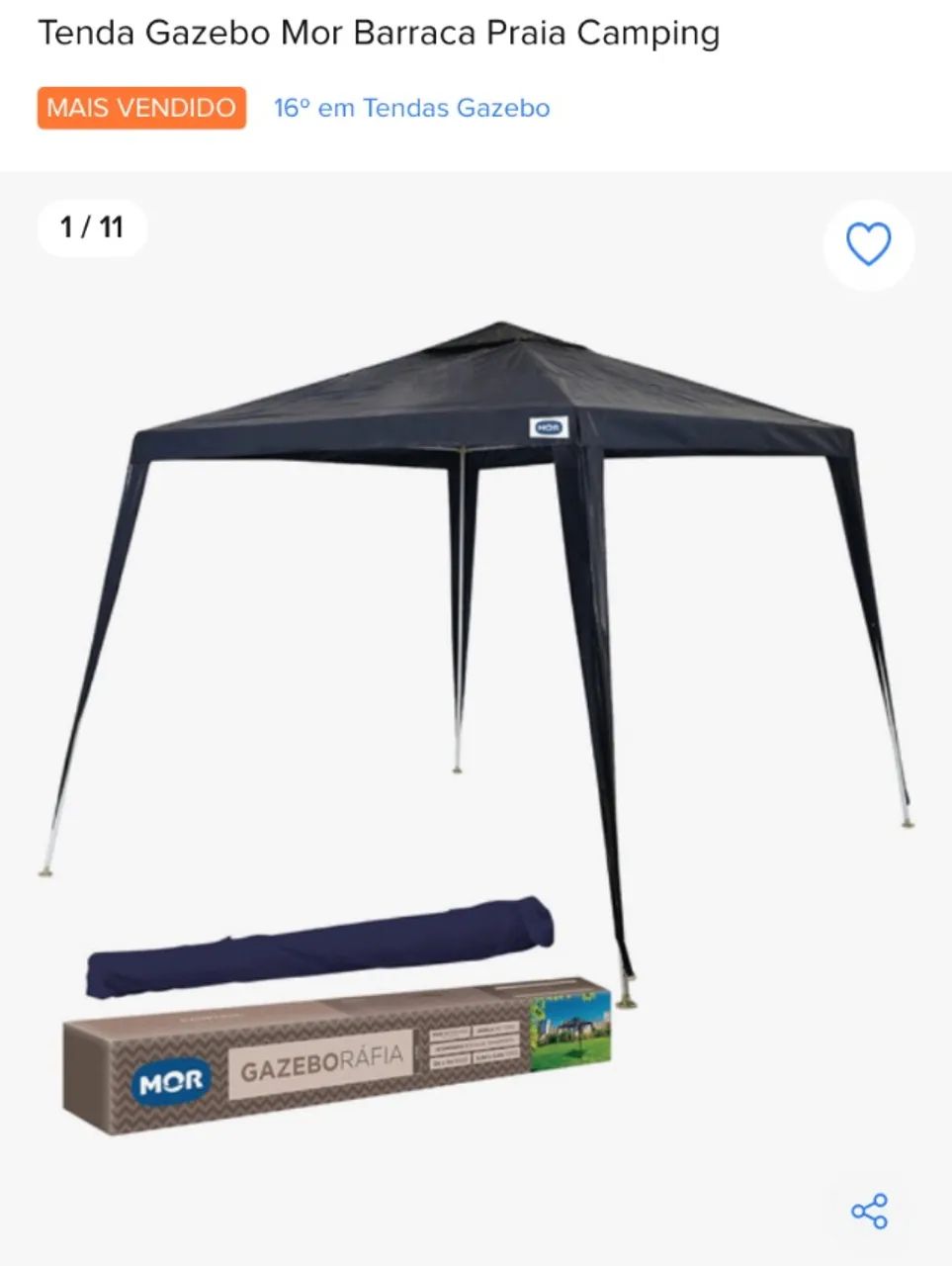Tap the '1 / 11' photo counter
Image resolution: width=952 pixels, height=1266 pixels.
(x=90, y=226)
